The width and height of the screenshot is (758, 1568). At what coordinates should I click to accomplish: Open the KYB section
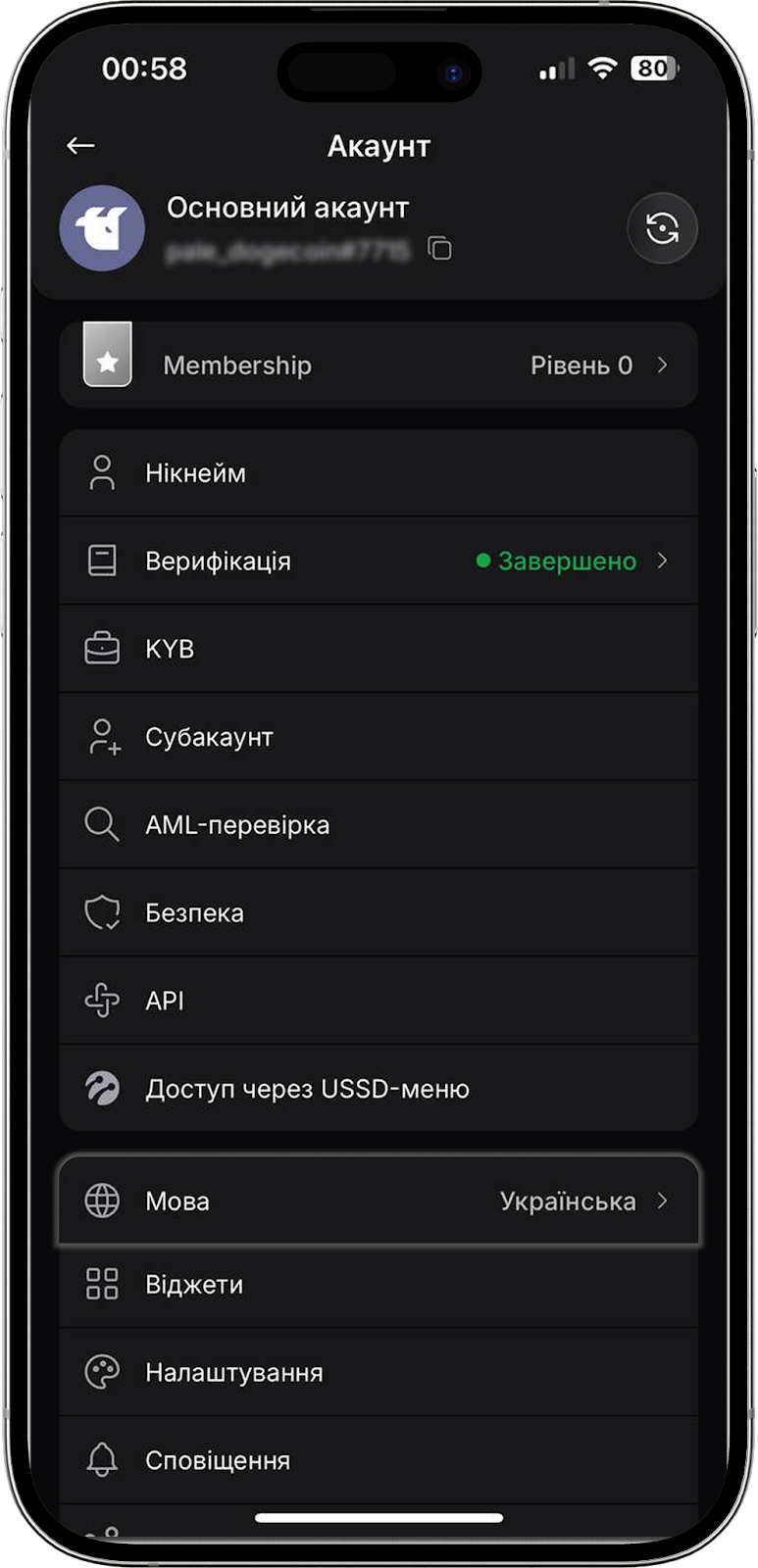click(379, 649)
